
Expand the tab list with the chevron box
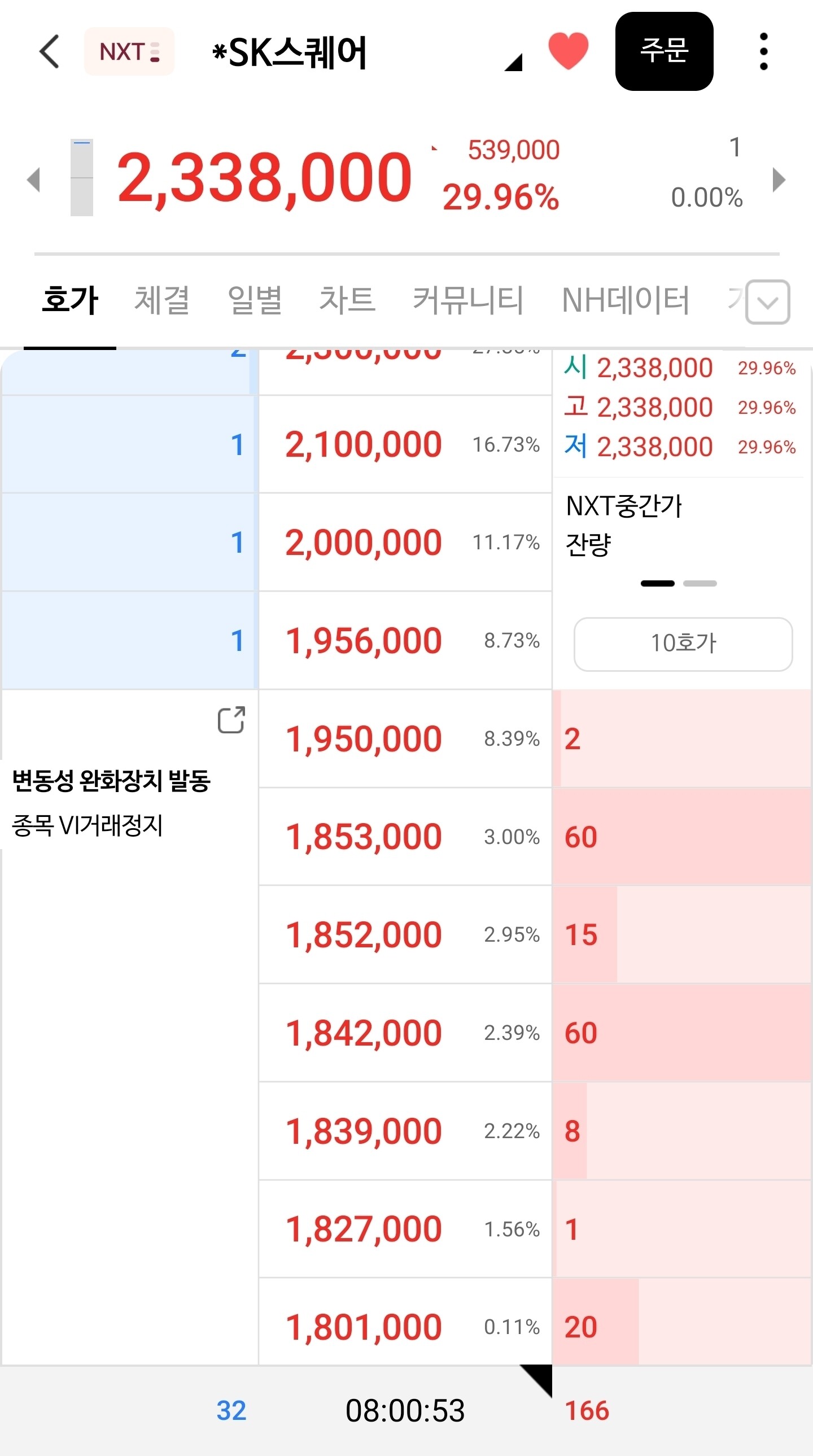coord(768,302)
